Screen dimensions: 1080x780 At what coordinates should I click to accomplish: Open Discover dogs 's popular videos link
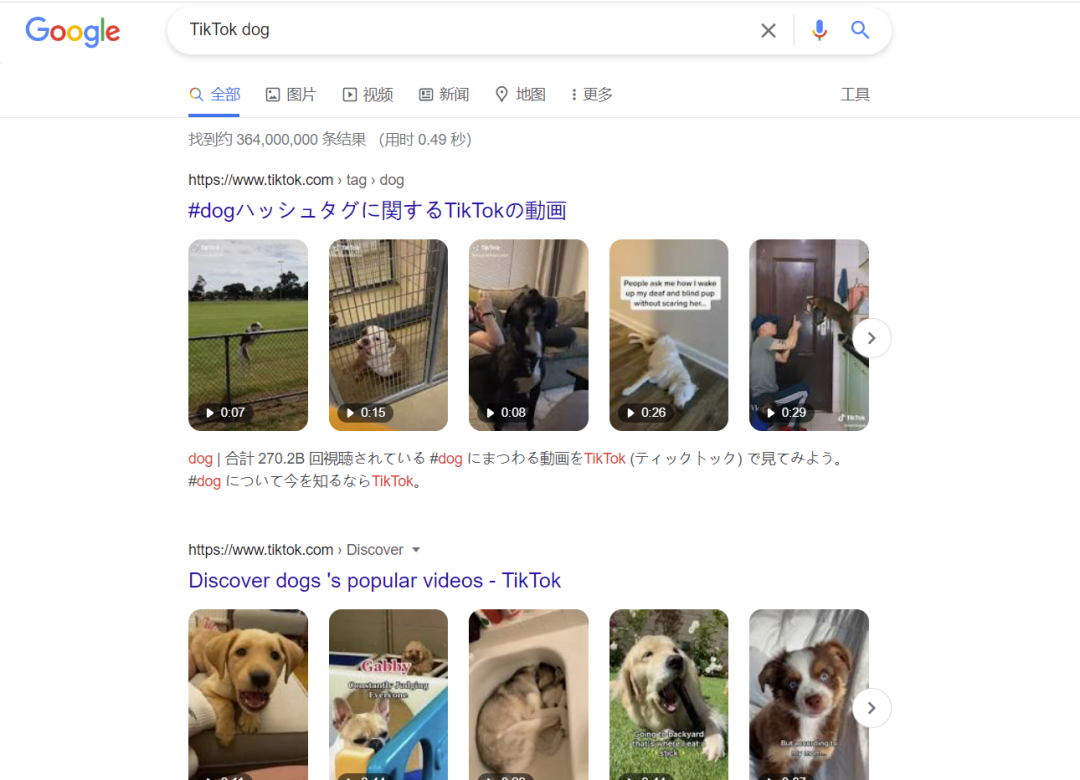pyautogui.click(x=374, y=580)
